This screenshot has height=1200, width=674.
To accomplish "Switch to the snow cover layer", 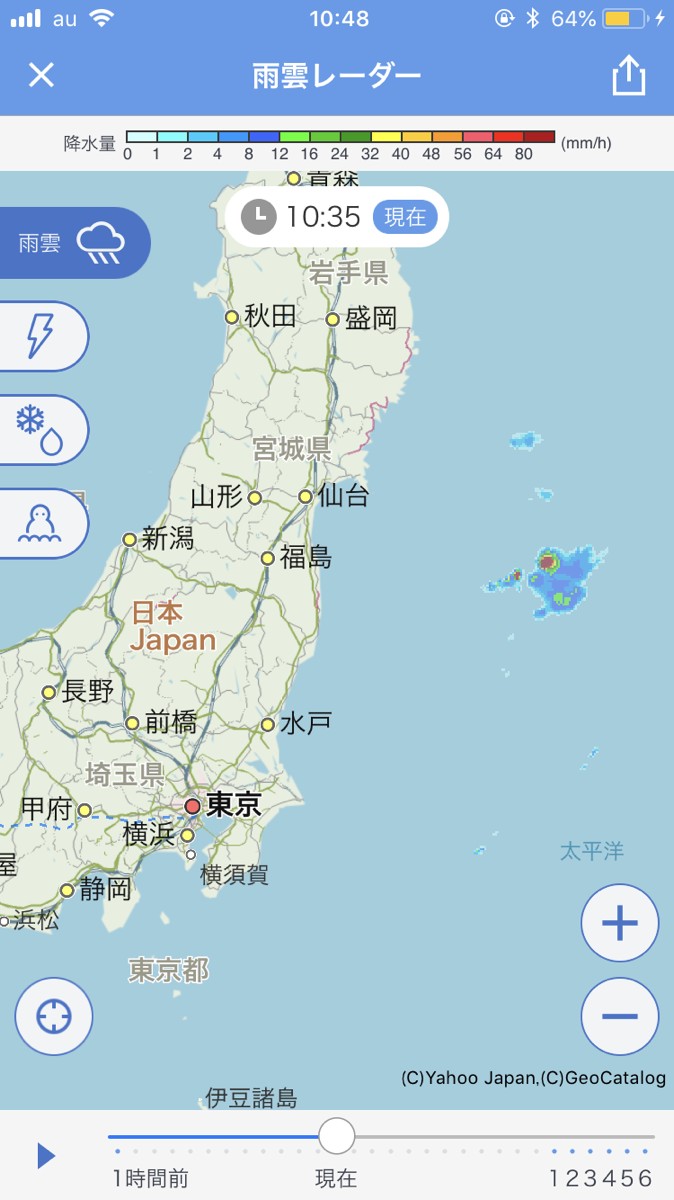I will [x=41, y=523].
